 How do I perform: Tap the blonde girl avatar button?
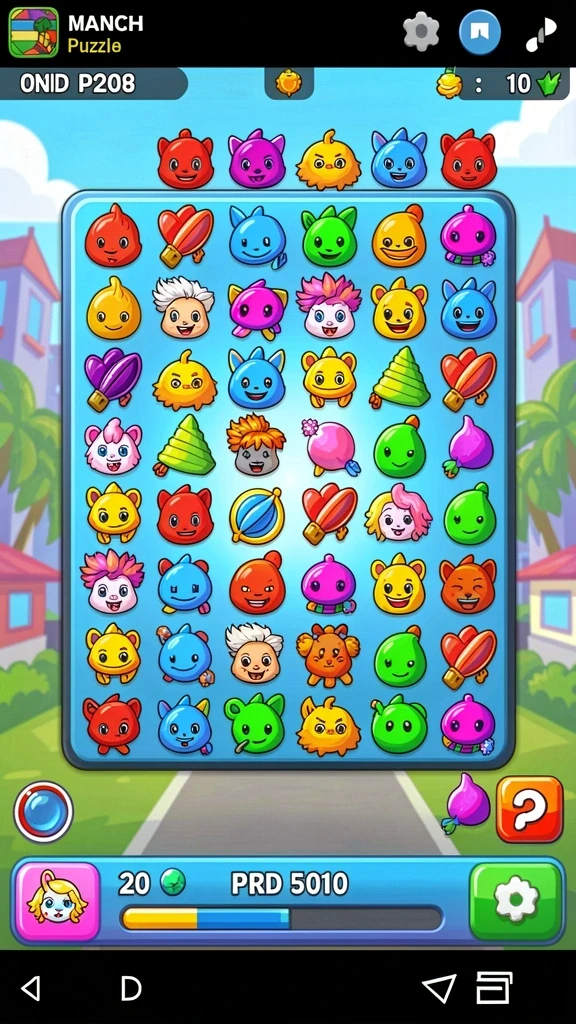coord(57,902)
